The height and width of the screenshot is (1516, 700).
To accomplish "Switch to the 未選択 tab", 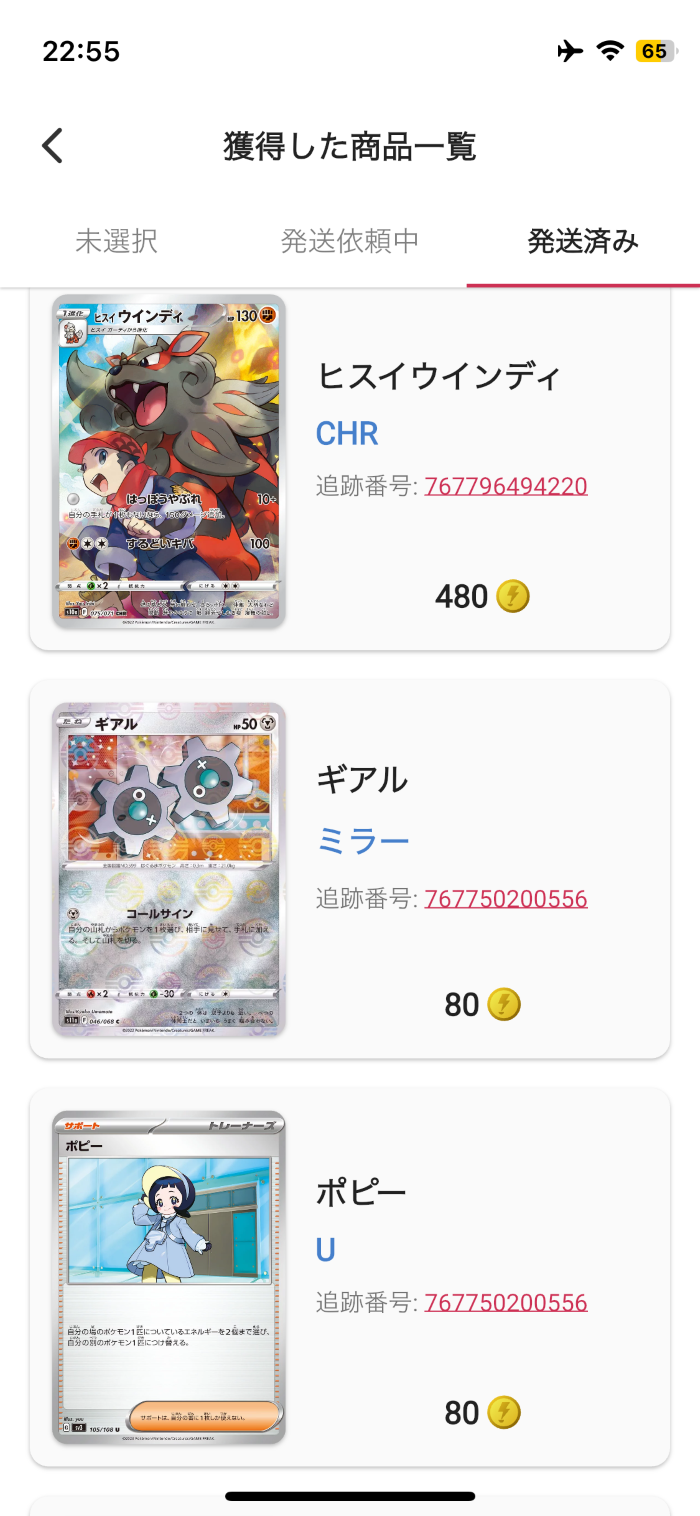I will [117, 241].
